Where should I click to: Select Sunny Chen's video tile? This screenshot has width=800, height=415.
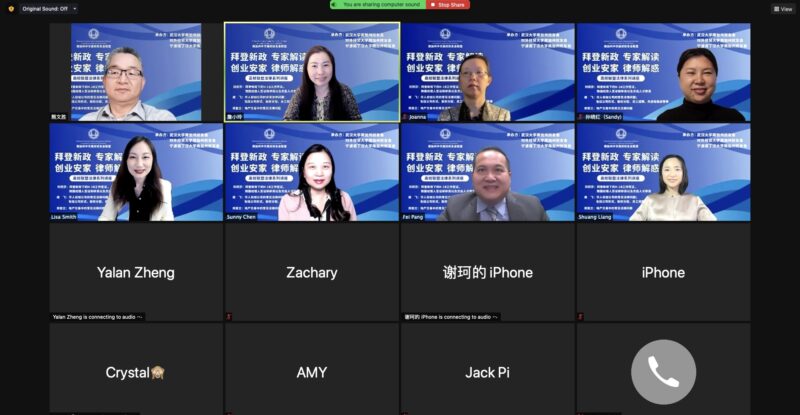312,172
